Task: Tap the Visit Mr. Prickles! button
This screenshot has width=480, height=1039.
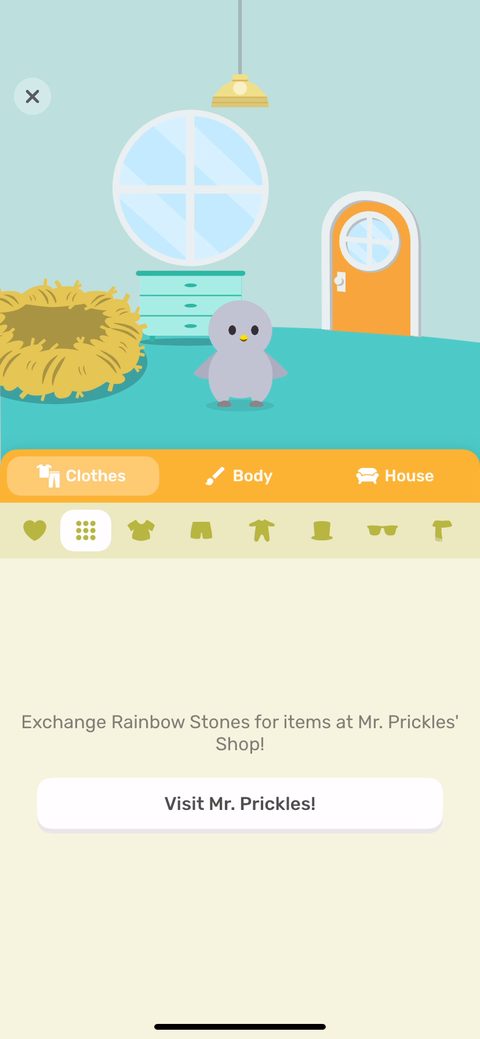Action: coord(240,803)
